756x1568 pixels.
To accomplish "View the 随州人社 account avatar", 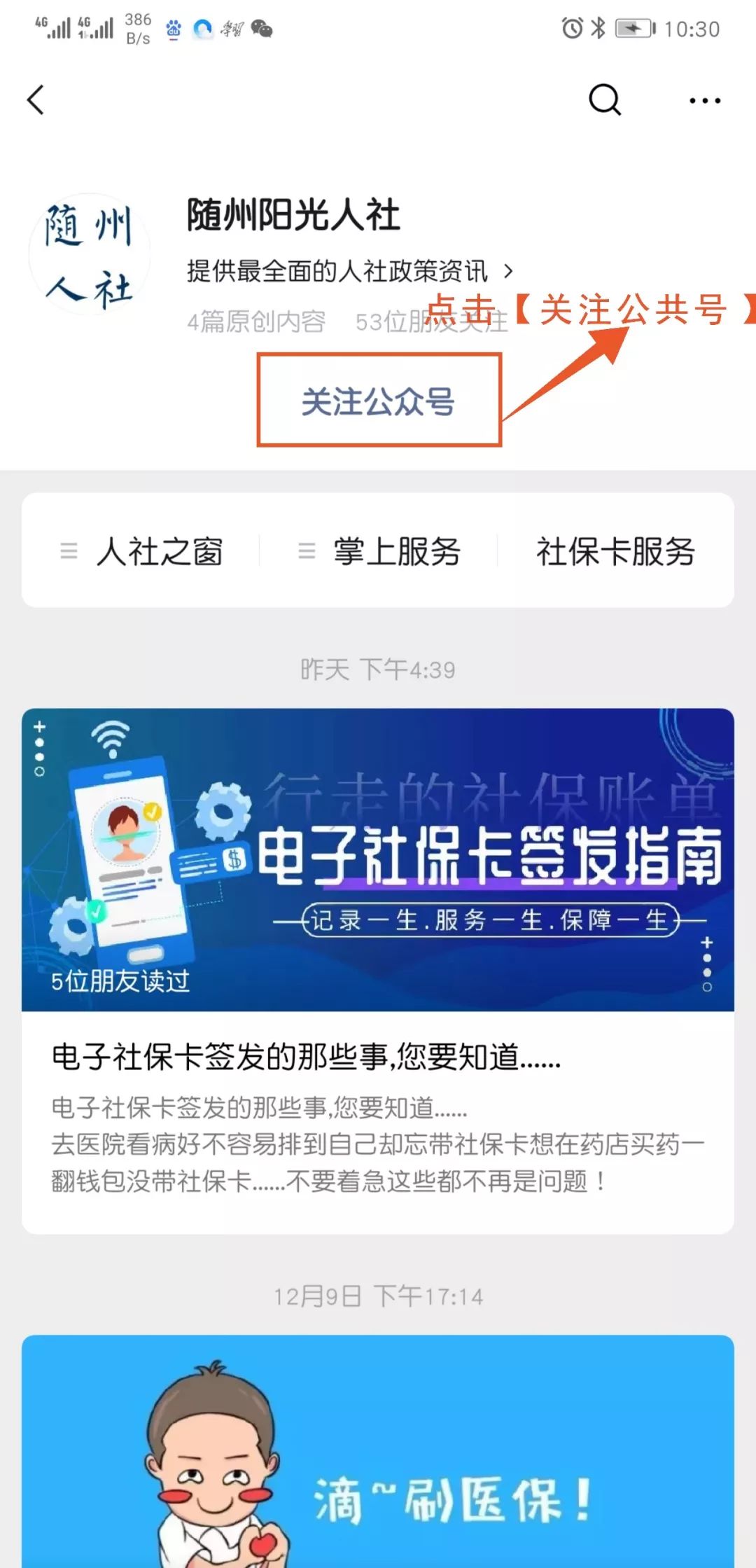I will 90,256.
